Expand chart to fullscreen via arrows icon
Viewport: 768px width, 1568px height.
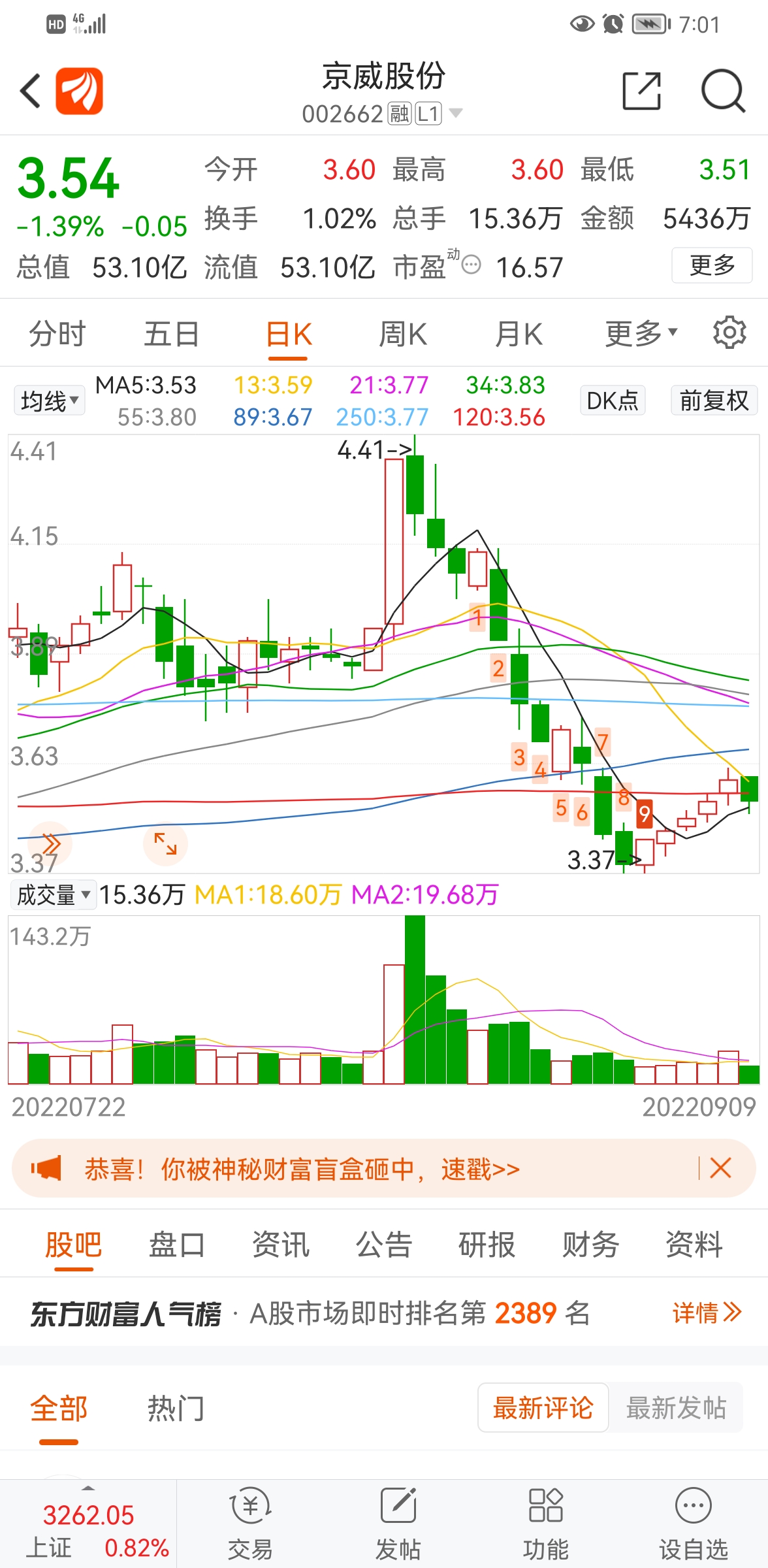tap(165, 843)
